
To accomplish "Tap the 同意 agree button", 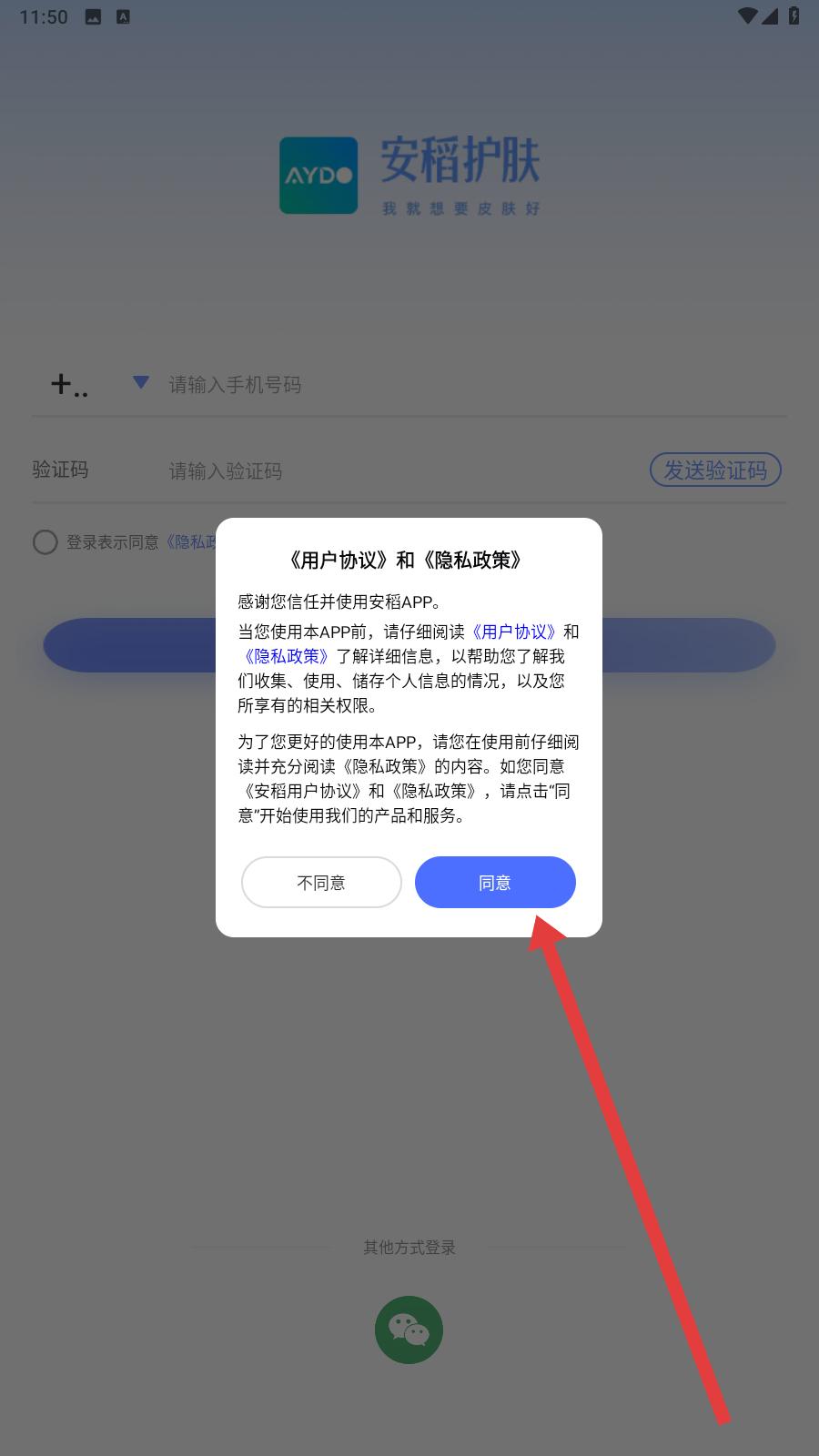I will click(x=495, y=882).
